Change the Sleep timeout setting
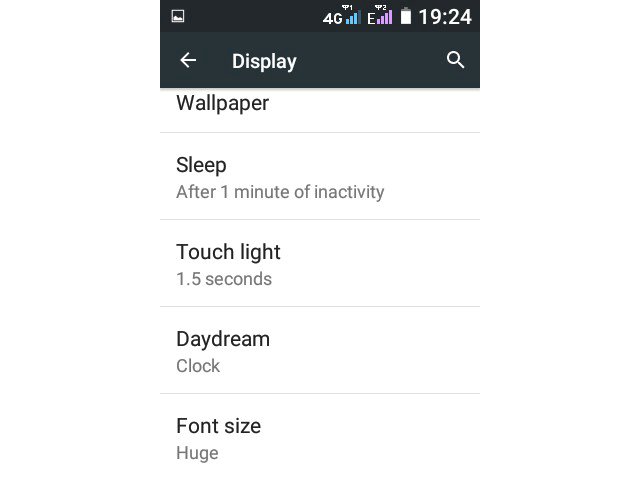Viewport: 640px width, 480px height. tap(320, 177)
